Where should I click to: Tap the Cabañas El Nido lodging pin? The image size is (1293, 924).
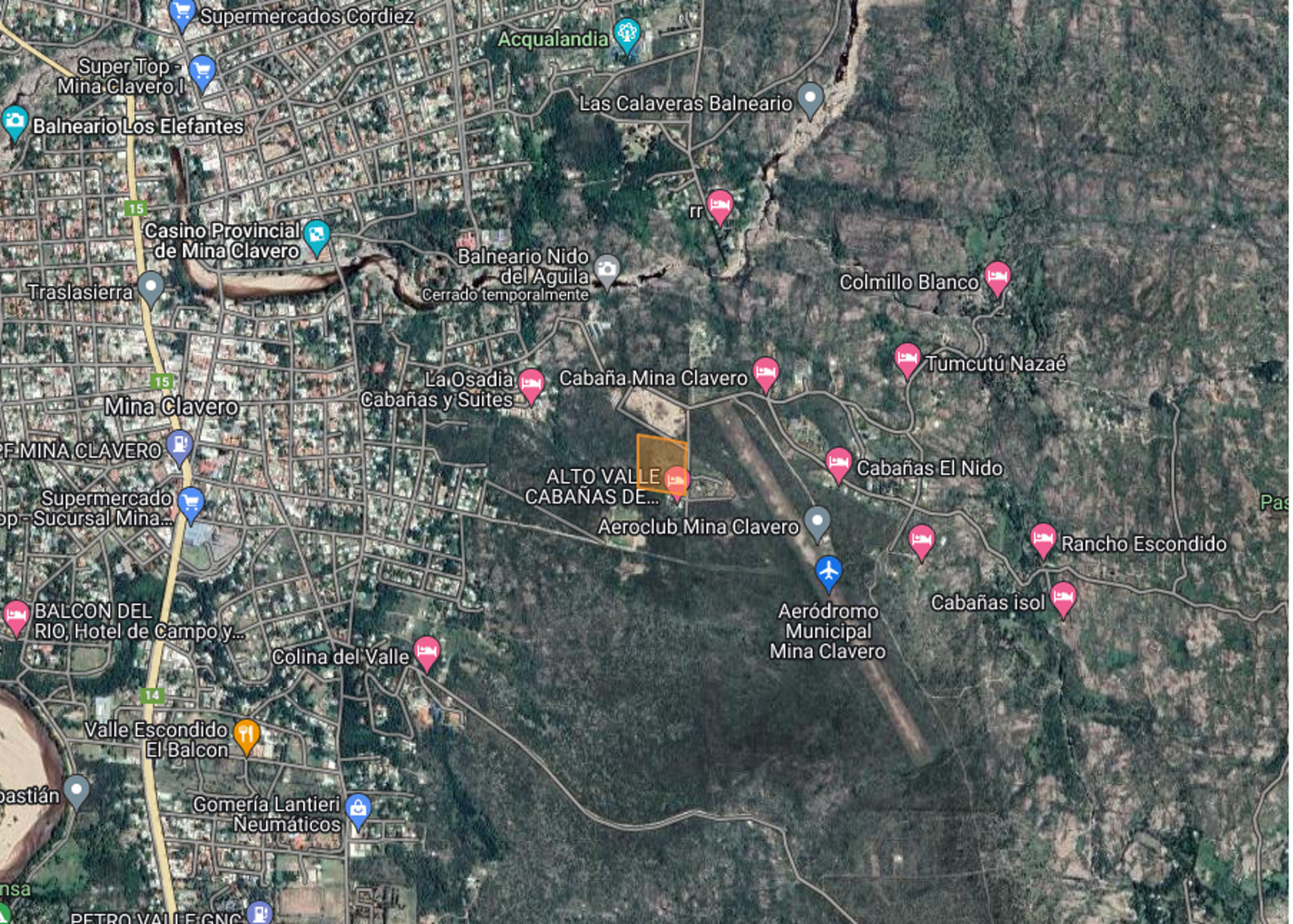(x=838, y=464)
